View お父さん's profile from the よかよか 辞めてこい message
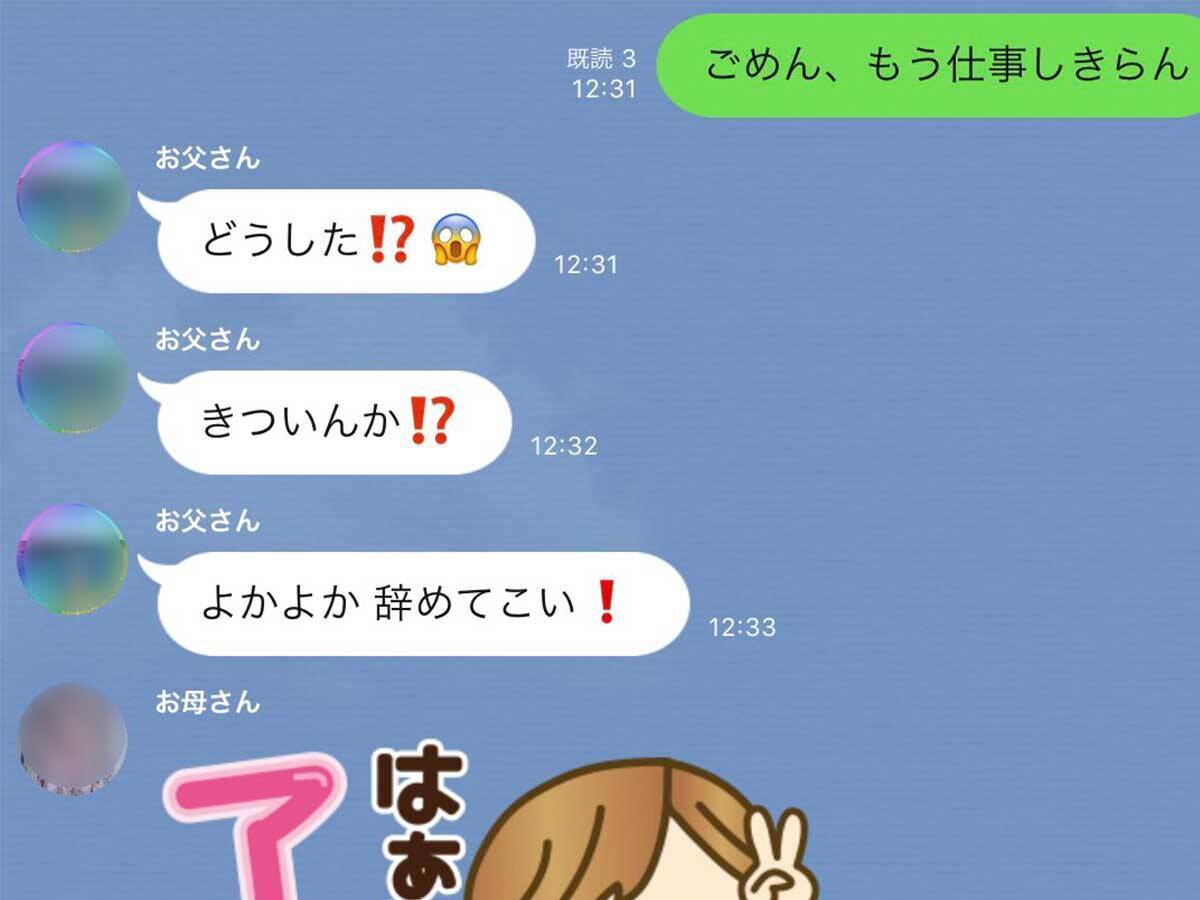1200x900 pixels. pos(72,559)
